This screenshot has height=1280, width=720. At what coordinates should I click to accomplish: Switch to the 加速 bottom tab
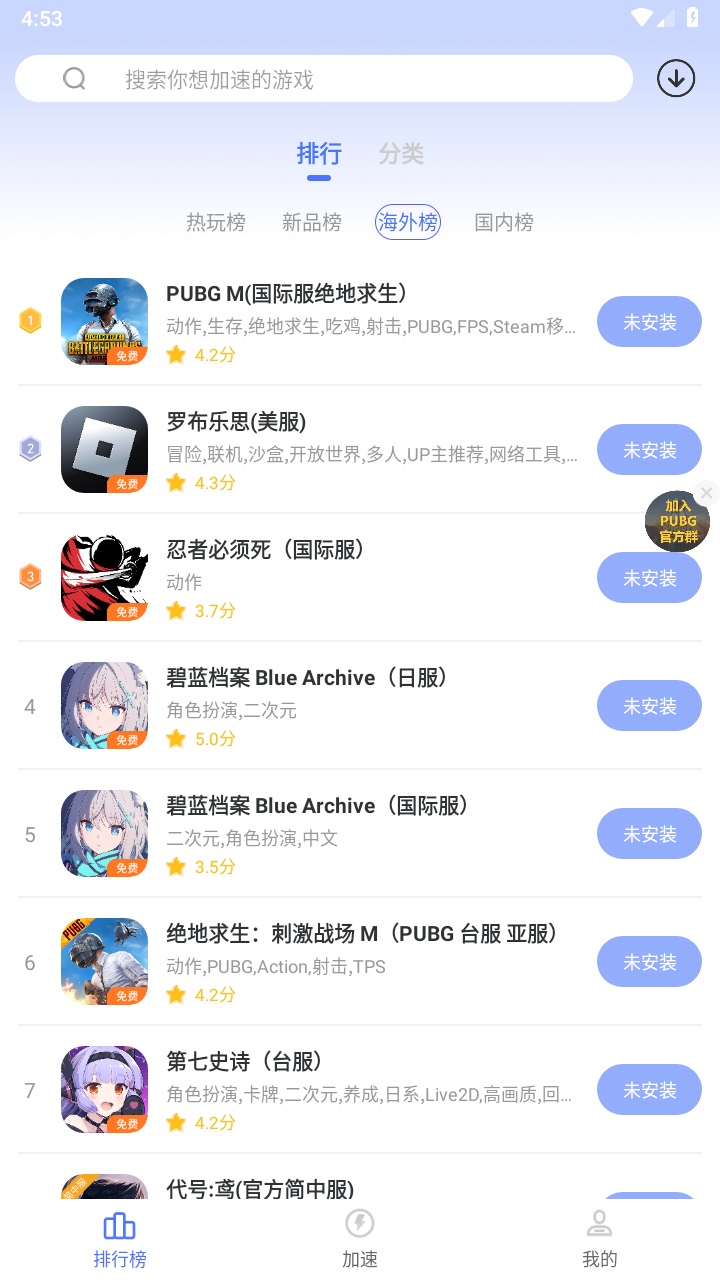(x=360, y=1238)
